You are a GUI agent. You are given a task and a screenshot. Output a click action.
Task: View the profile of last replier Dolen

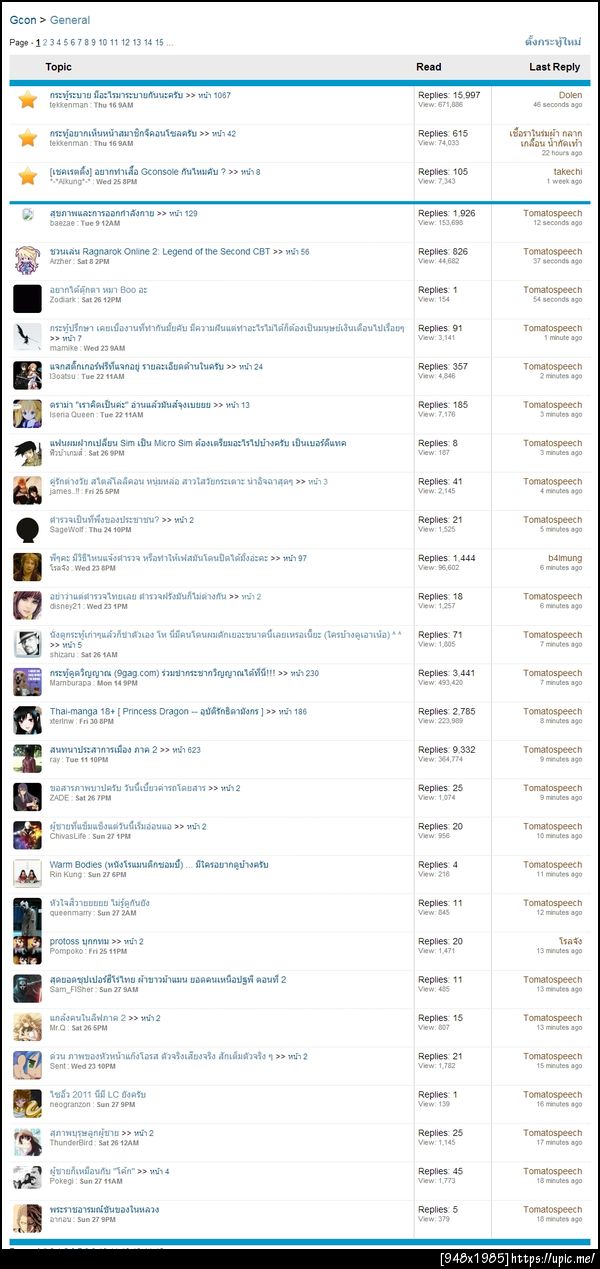[x=570, y=95]
